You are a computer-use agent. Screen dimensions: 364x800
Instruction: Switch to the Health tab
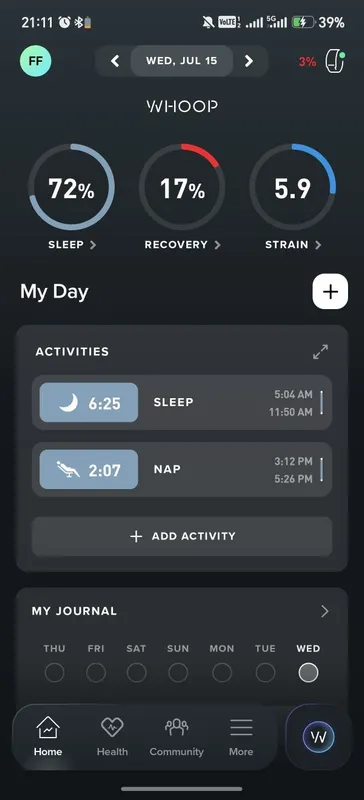pyautogui.click(x=112, y=737)
